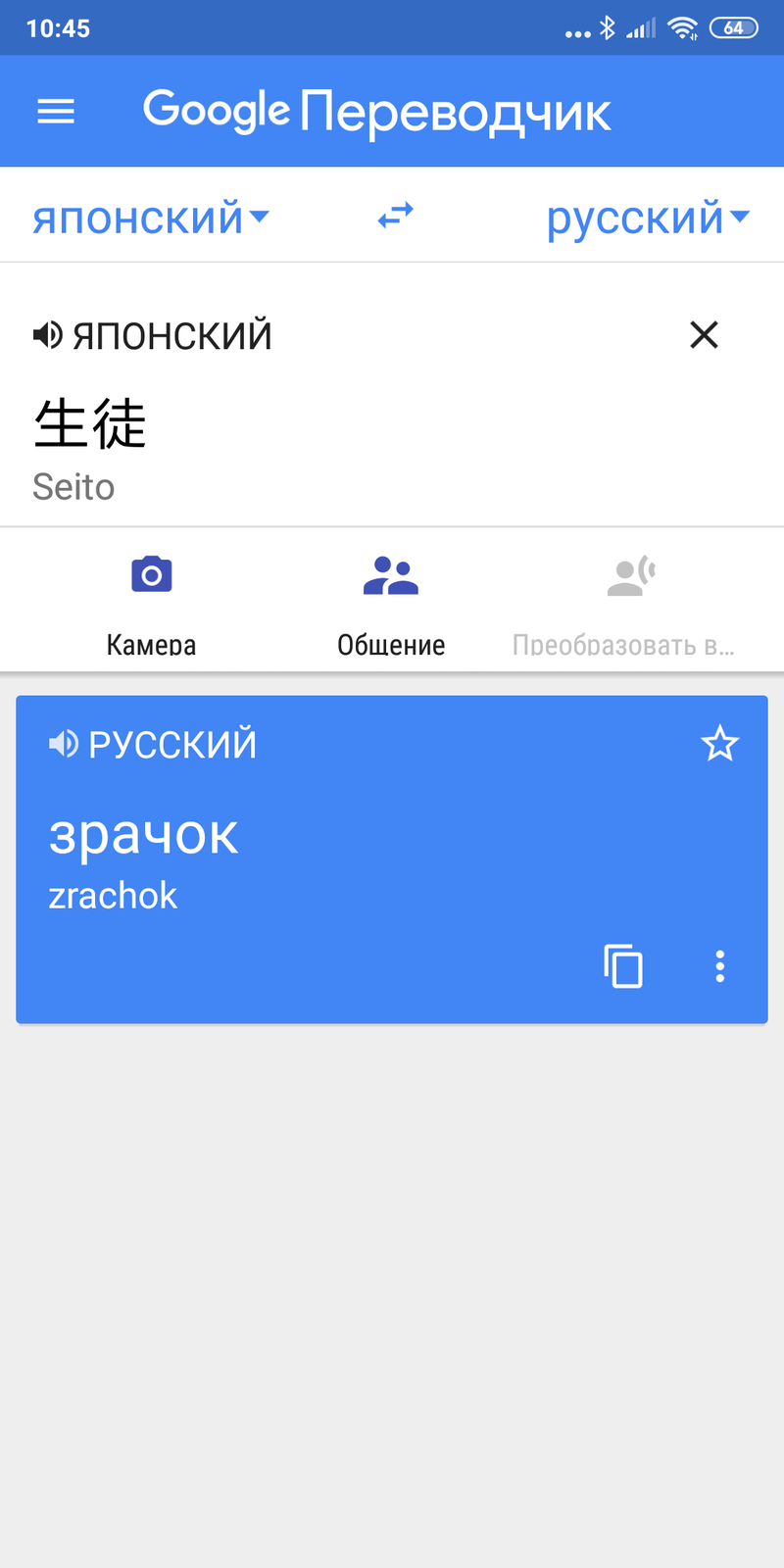Viewport: 784px width, 1568px height.
Task: Open the target language dropdown русский
Action: coord(647,218)
